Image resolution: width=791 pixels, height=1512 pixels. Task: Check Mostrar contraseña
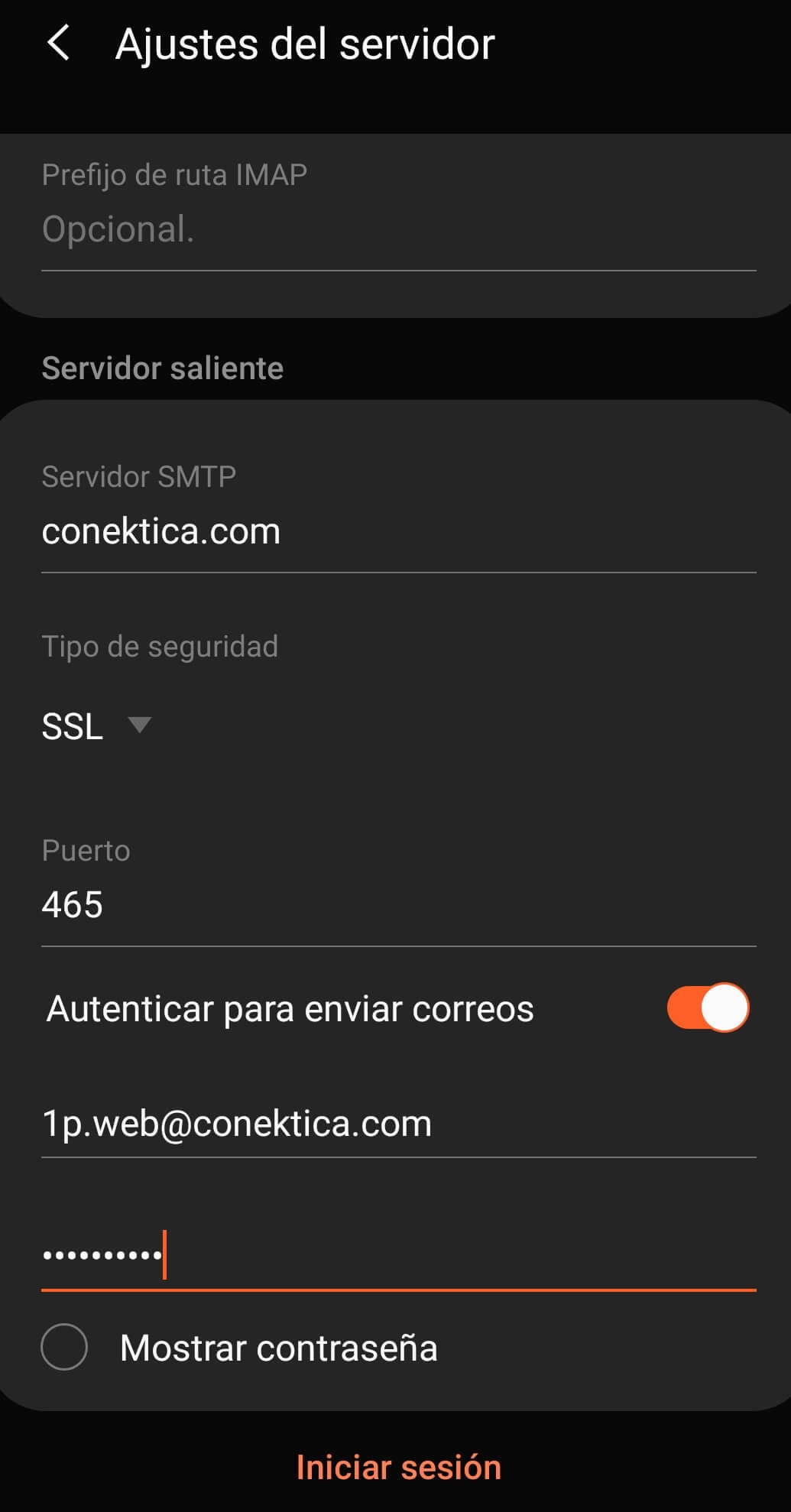[65, 1347]
